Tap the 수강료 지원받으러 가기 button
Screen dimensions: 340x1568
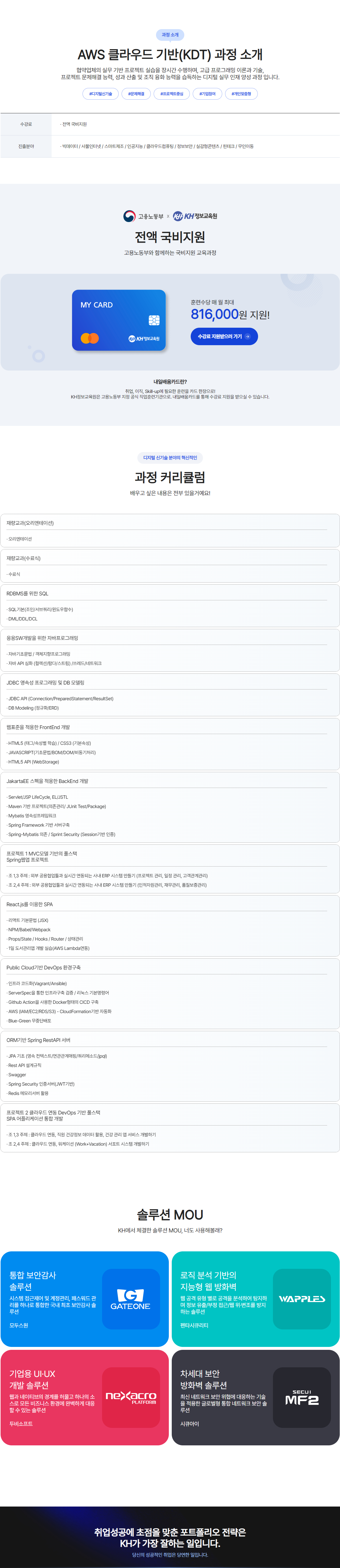point(224,337)
